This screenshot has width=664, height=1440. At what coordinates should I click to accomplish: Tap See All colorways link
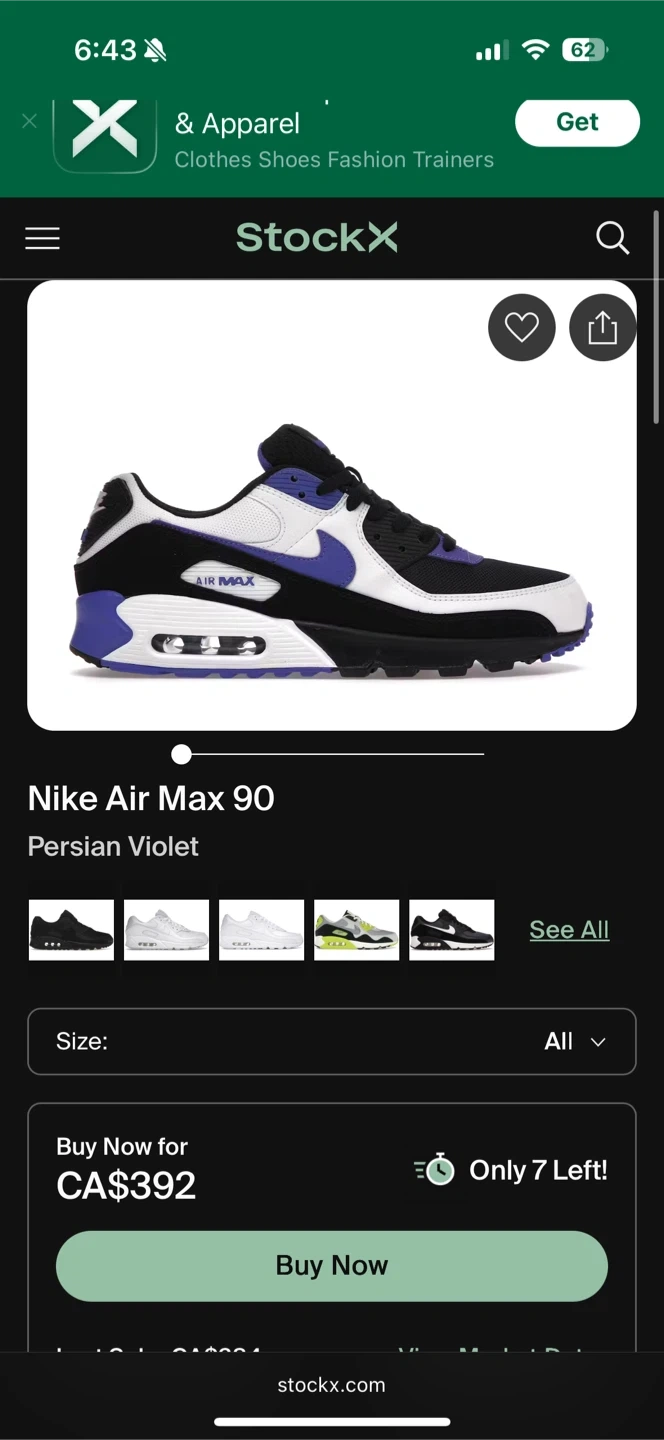click(x=569, y=930)
